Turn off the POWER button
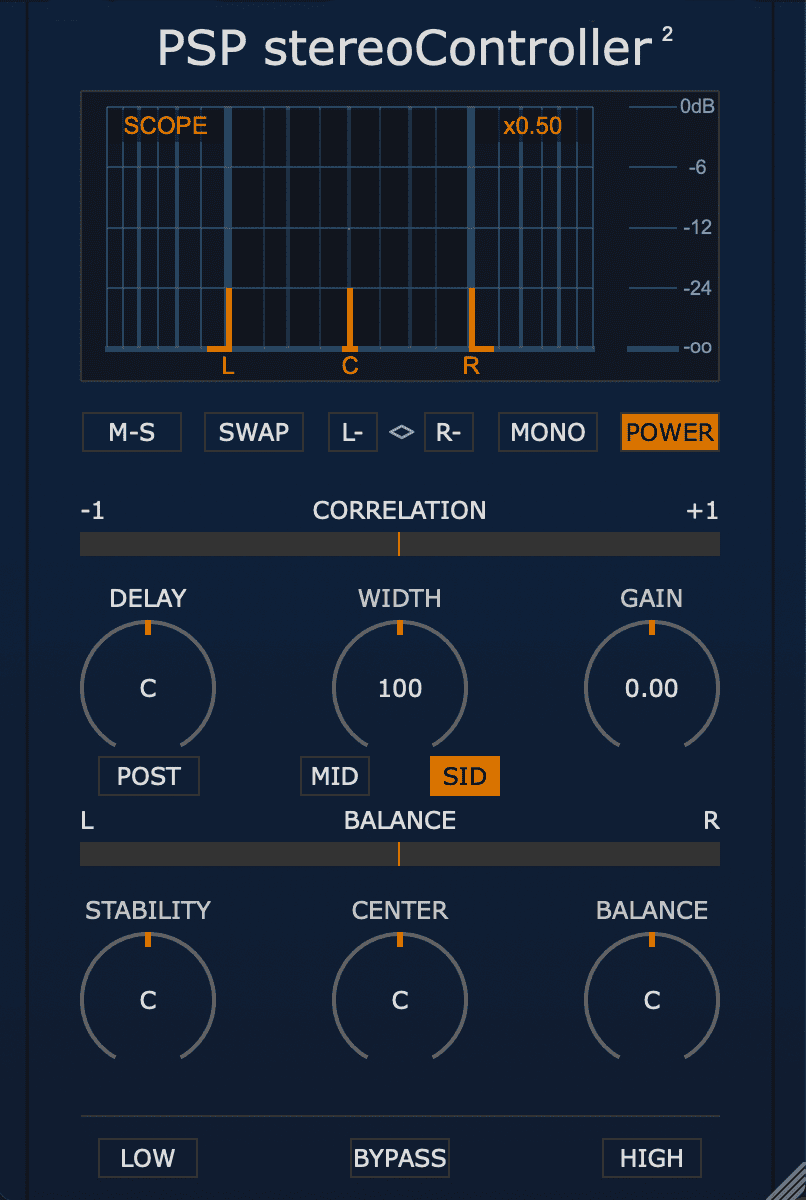The height and width of the screenshot is (1200, 806). point(670,433)
